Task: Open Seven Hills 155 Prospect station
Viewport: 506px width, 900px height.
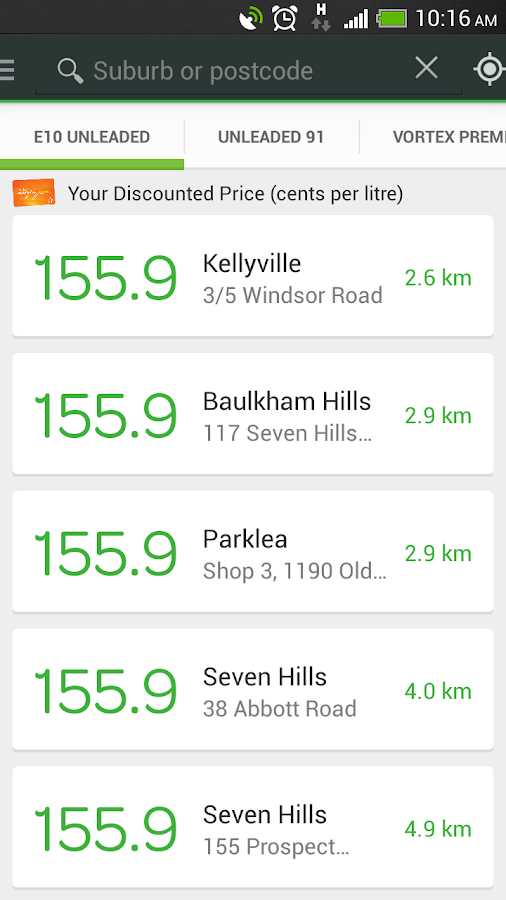Action: [x=253, y=827]
